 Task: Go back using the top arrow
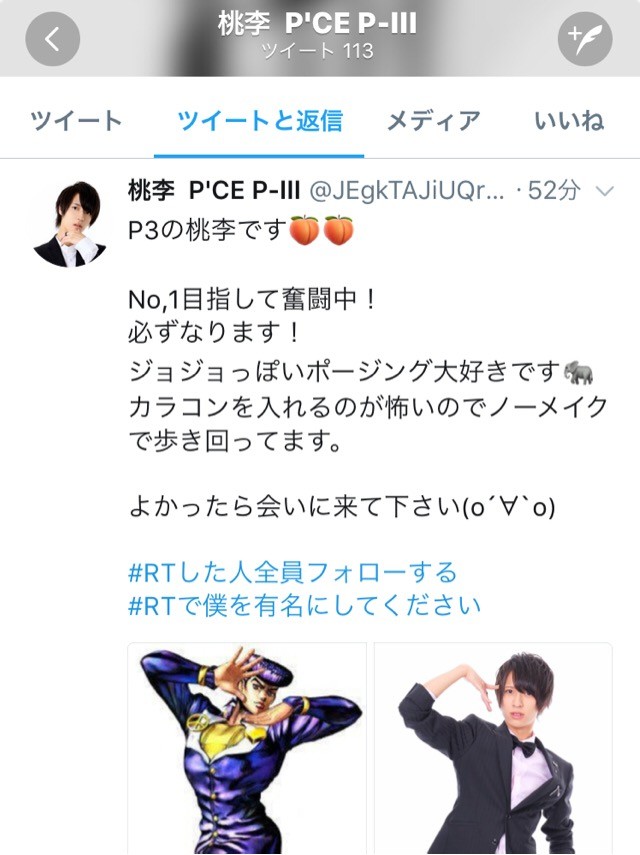pyautogui.click(x=52, y=39)
